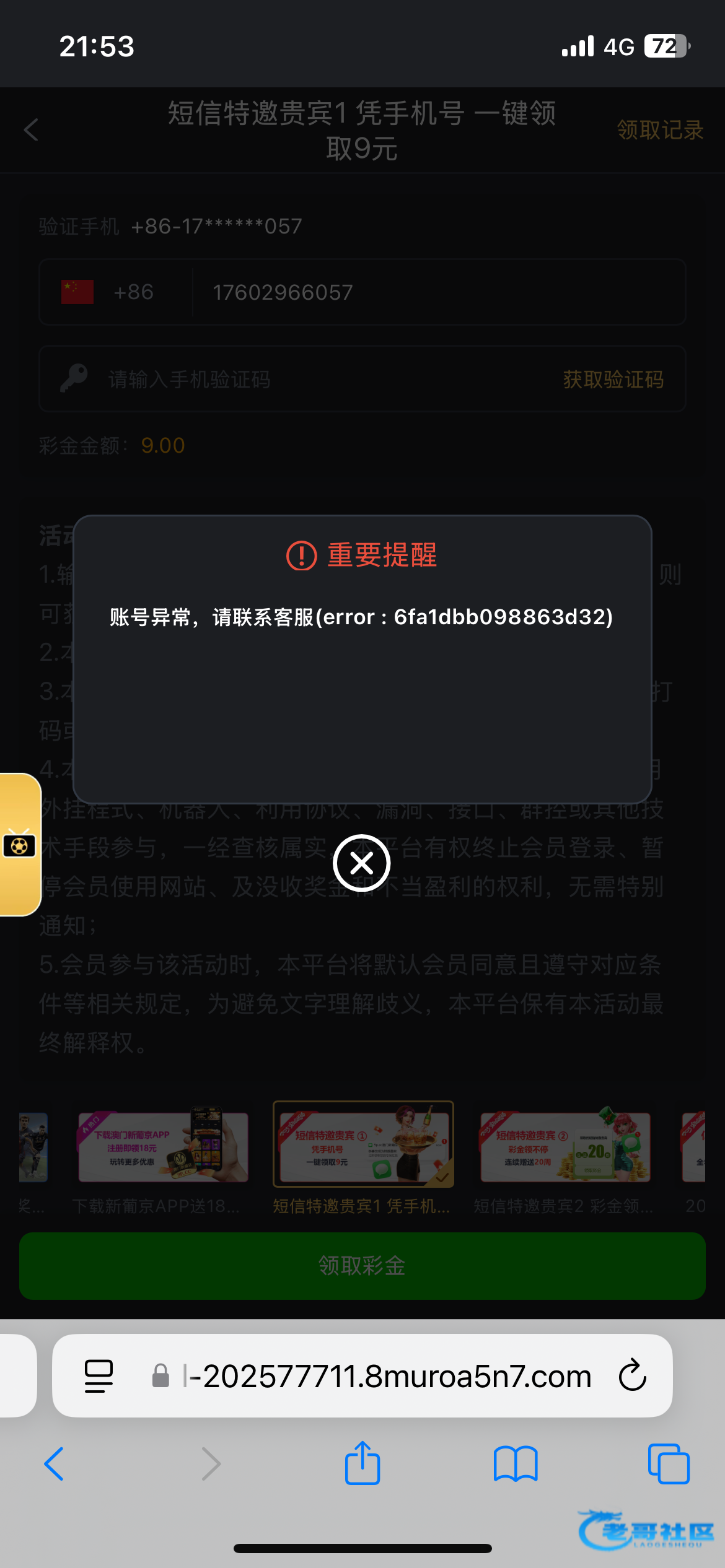Select 短信特邀贵宾1 promo card
The width and height of the screenshot is (725, 1568).
364,1145
